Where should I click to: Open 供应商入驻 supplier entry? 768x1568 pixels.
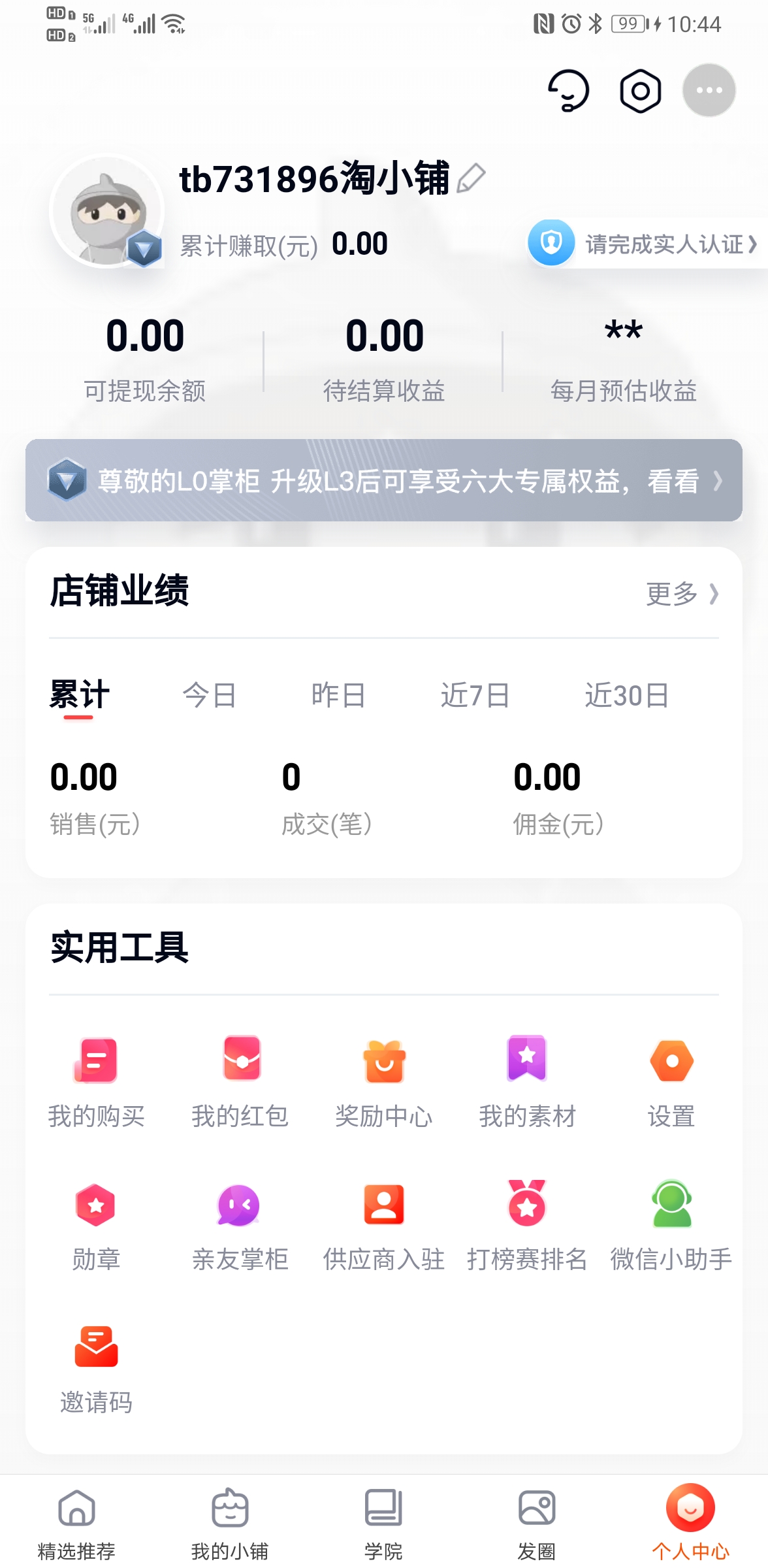pos(384,1224)
